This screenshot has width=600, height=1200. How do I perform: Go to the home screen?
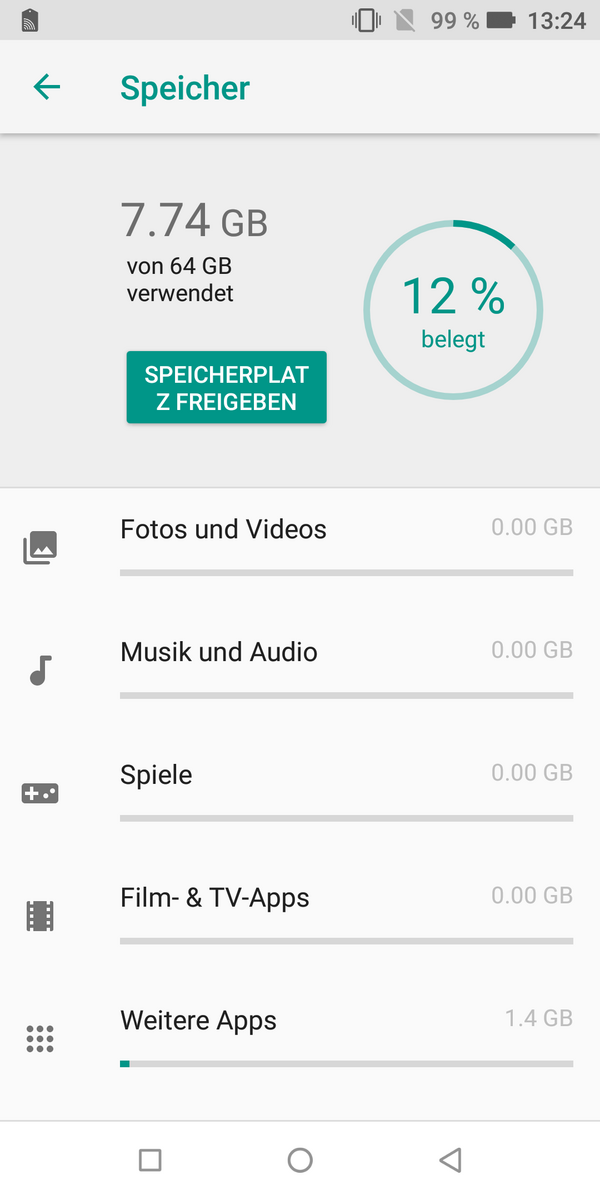pos(300,1160)
